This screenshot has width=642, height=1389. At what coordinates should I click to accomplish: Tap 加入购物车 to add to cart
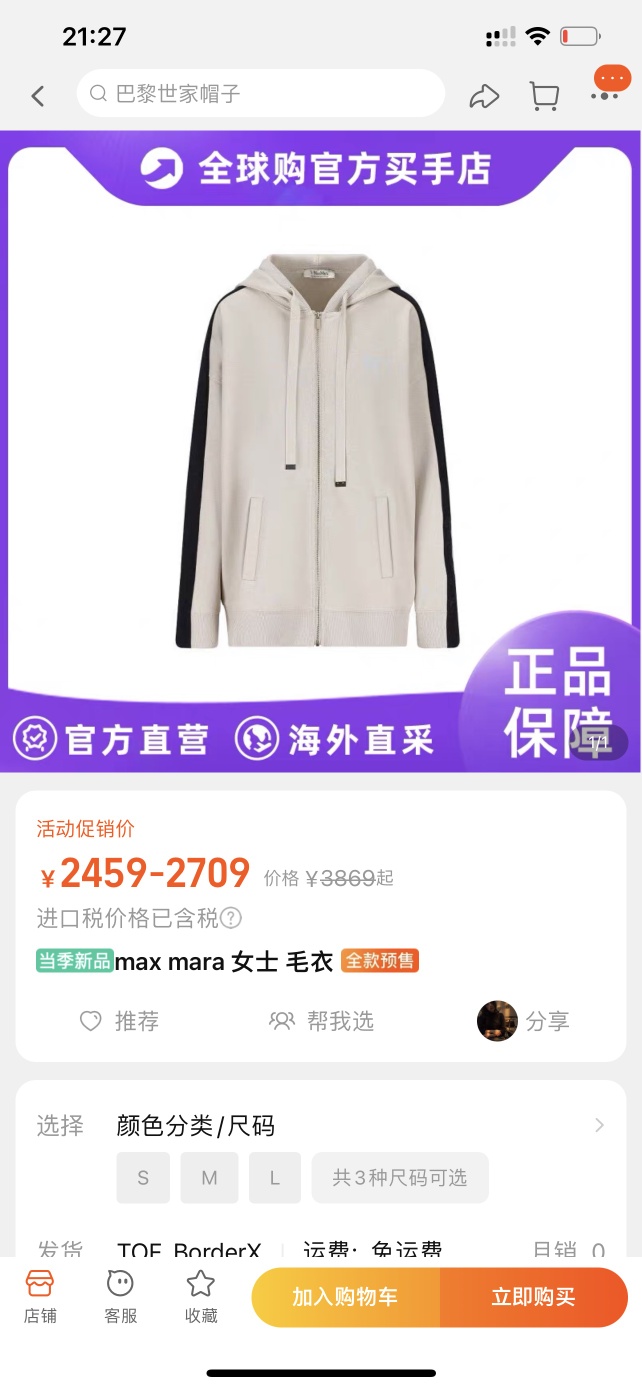345,1297
